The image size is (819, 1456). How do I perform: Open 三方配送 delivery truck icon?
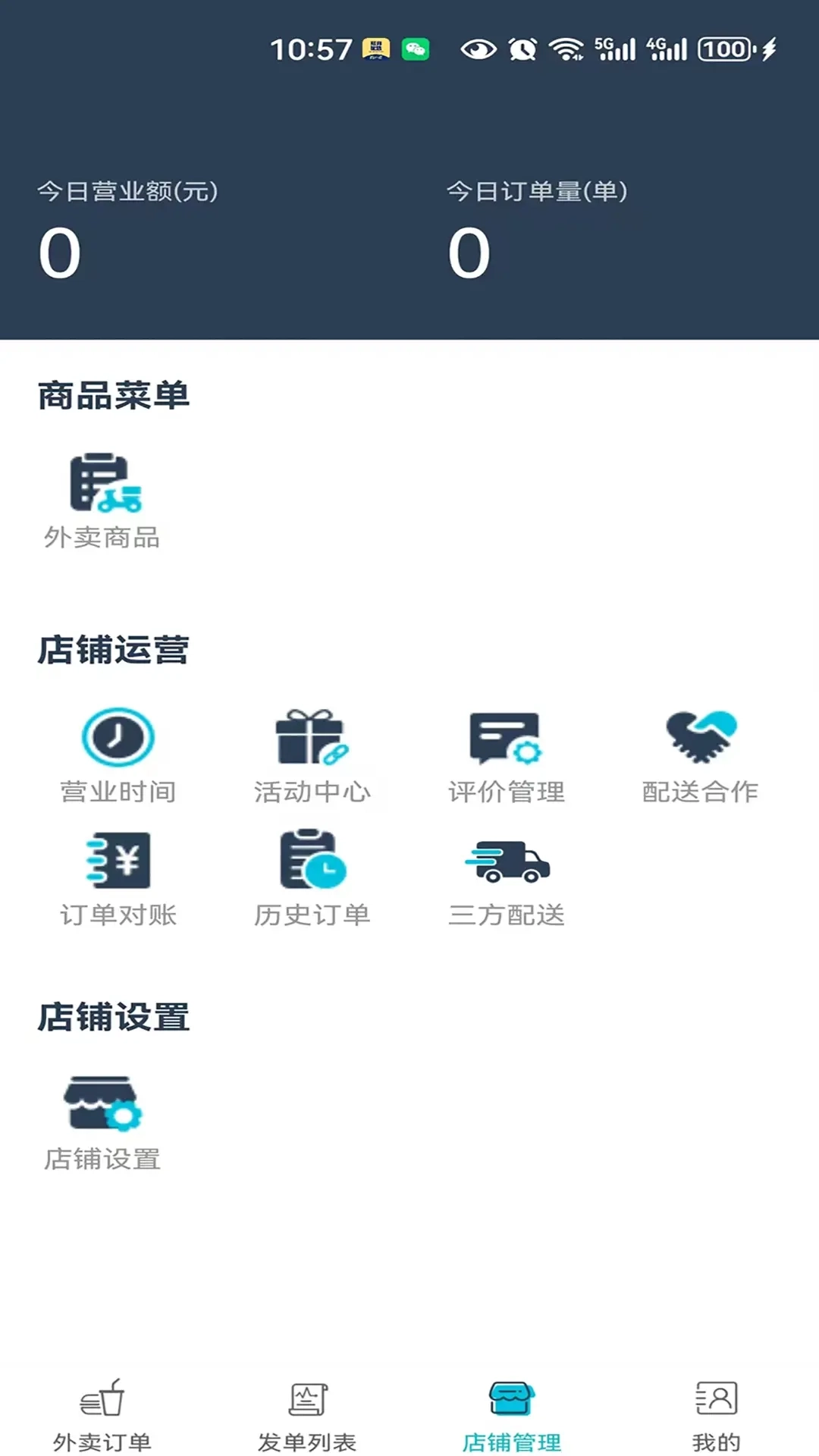coord(504,864)
